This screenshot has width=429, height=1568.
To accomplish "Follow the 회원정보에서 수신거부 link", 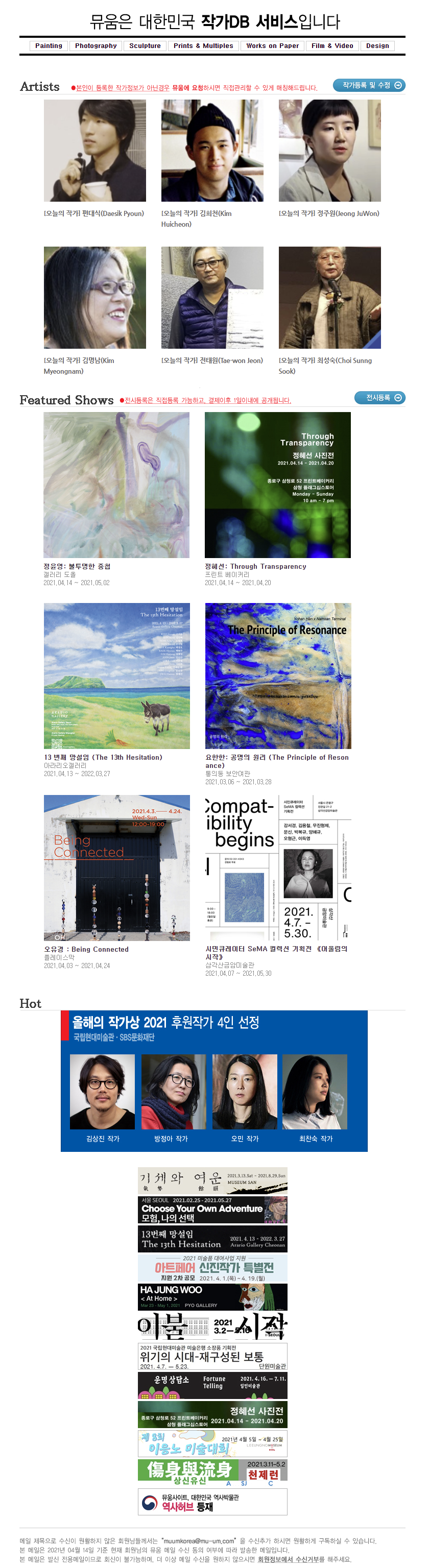I will [289, 1559].
